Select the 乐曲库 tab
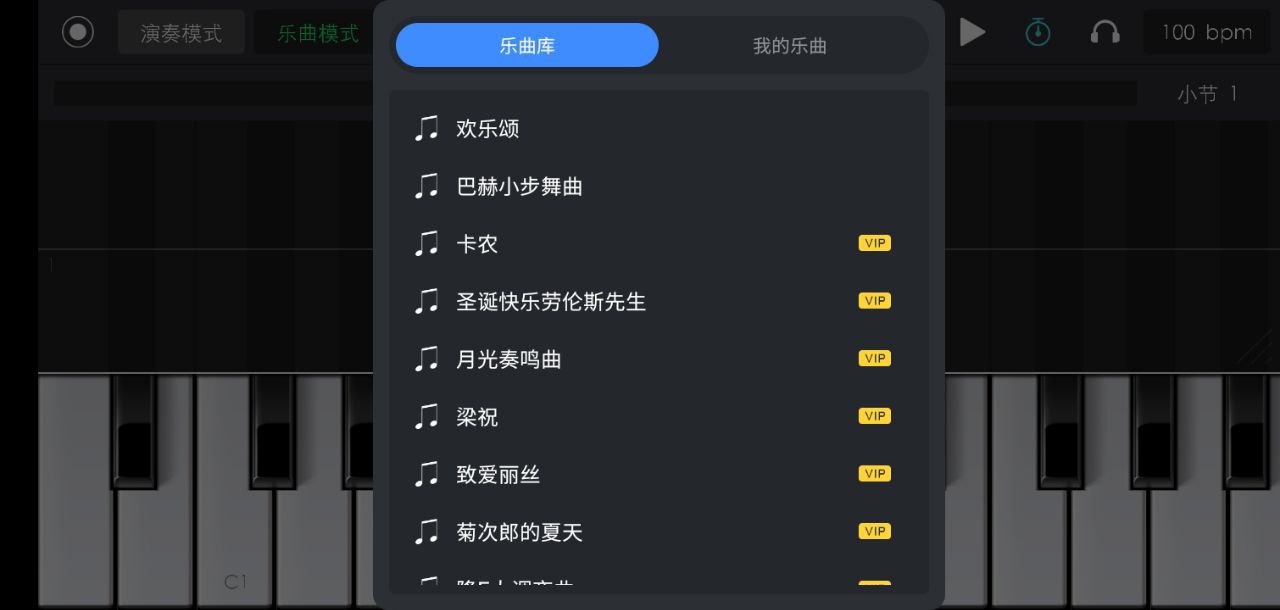This screenshot has height=610, width=1280. point(527,46)
